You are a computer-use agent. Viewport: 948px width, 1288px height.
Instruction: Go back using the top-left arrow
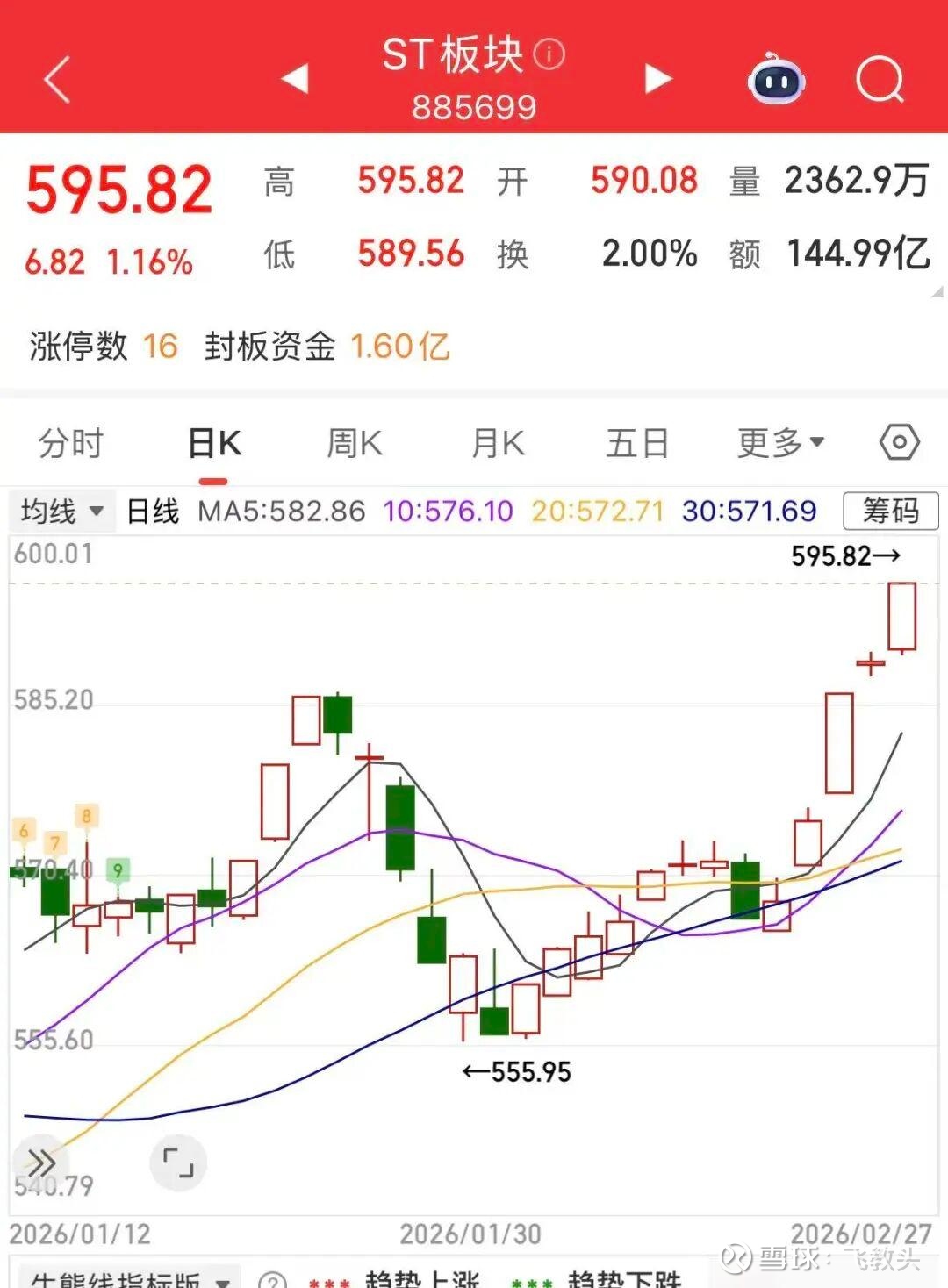[x=56, y=81]
